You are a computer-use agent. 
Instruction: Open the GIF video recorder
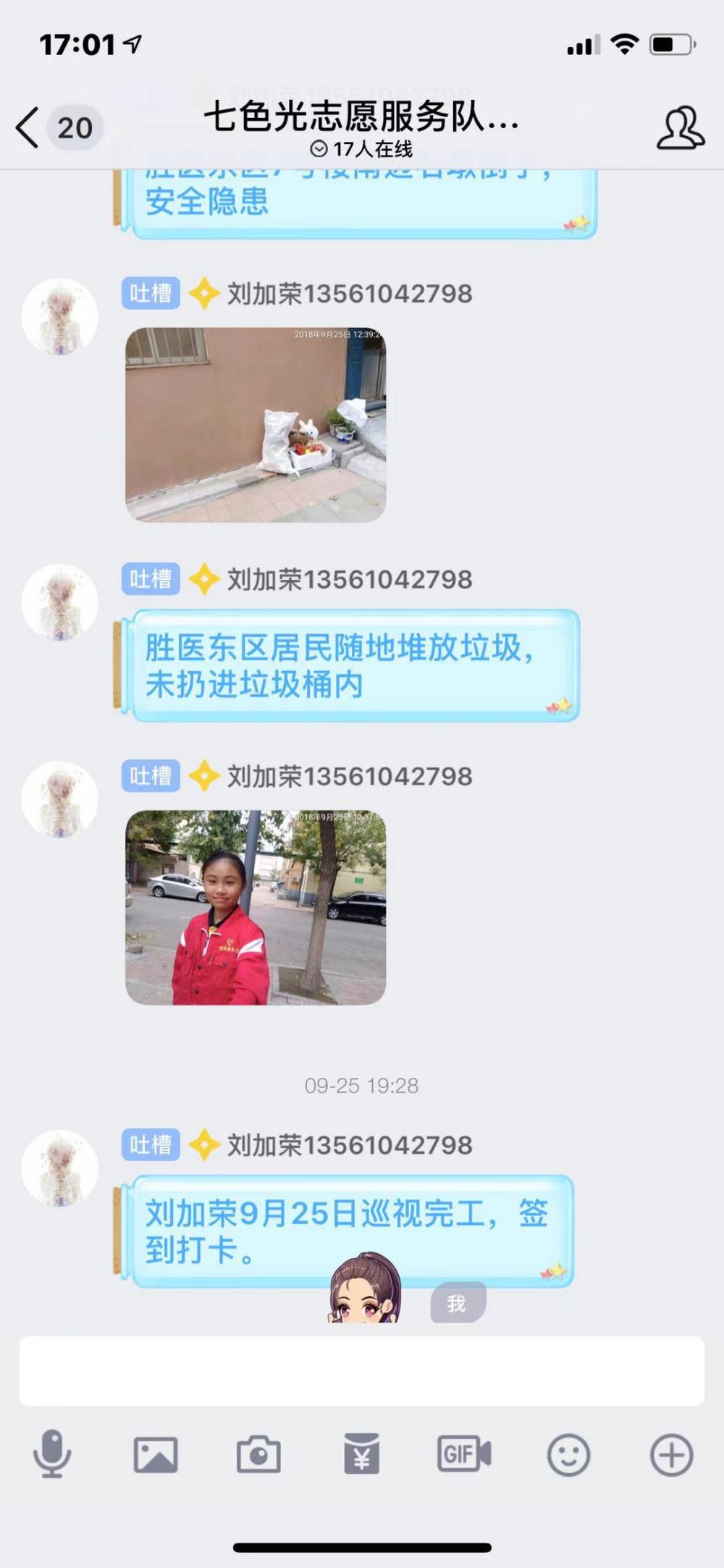(x=464, y=1454)
